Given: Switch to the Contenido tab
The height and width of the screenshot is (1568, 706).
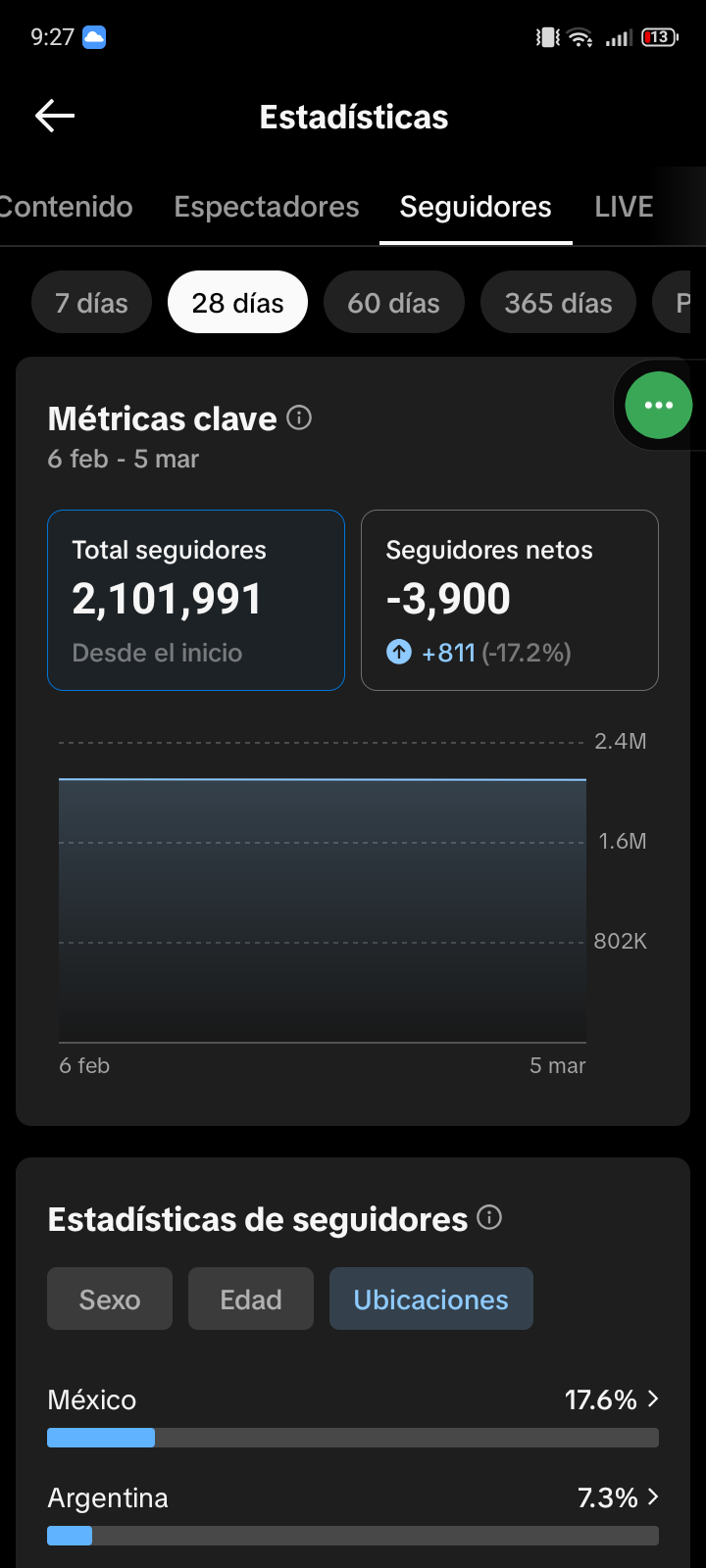Looking at the screenshot, I should [66, 207].
